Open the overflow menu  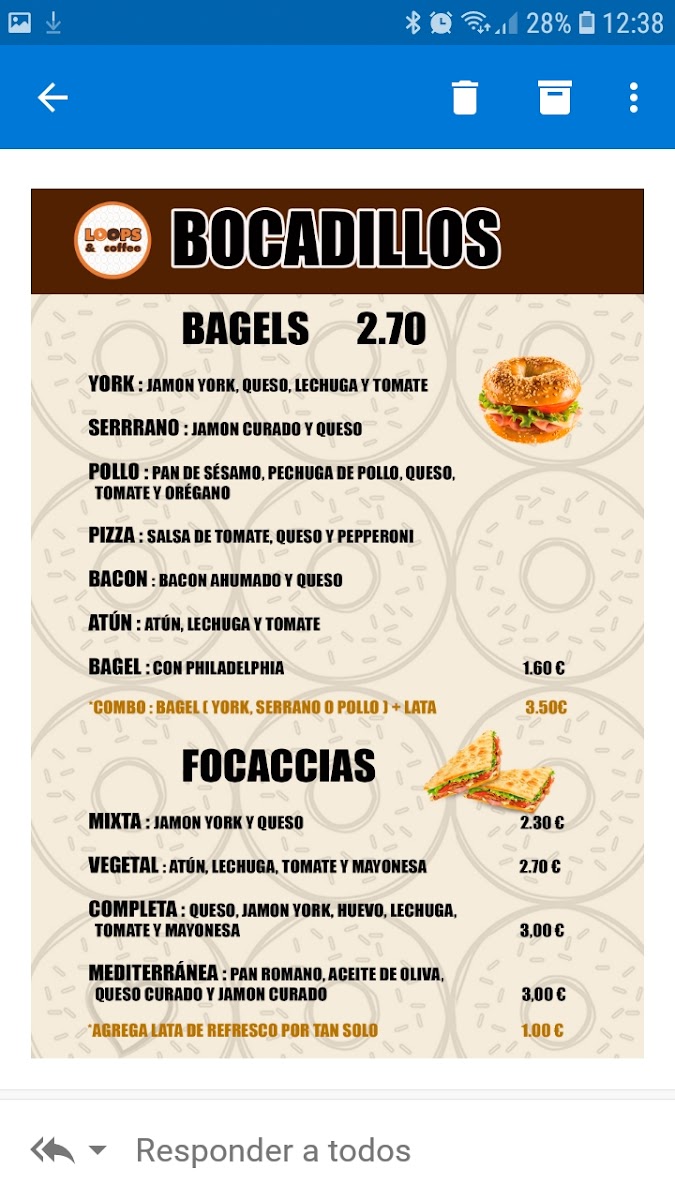tap(634, 97)
